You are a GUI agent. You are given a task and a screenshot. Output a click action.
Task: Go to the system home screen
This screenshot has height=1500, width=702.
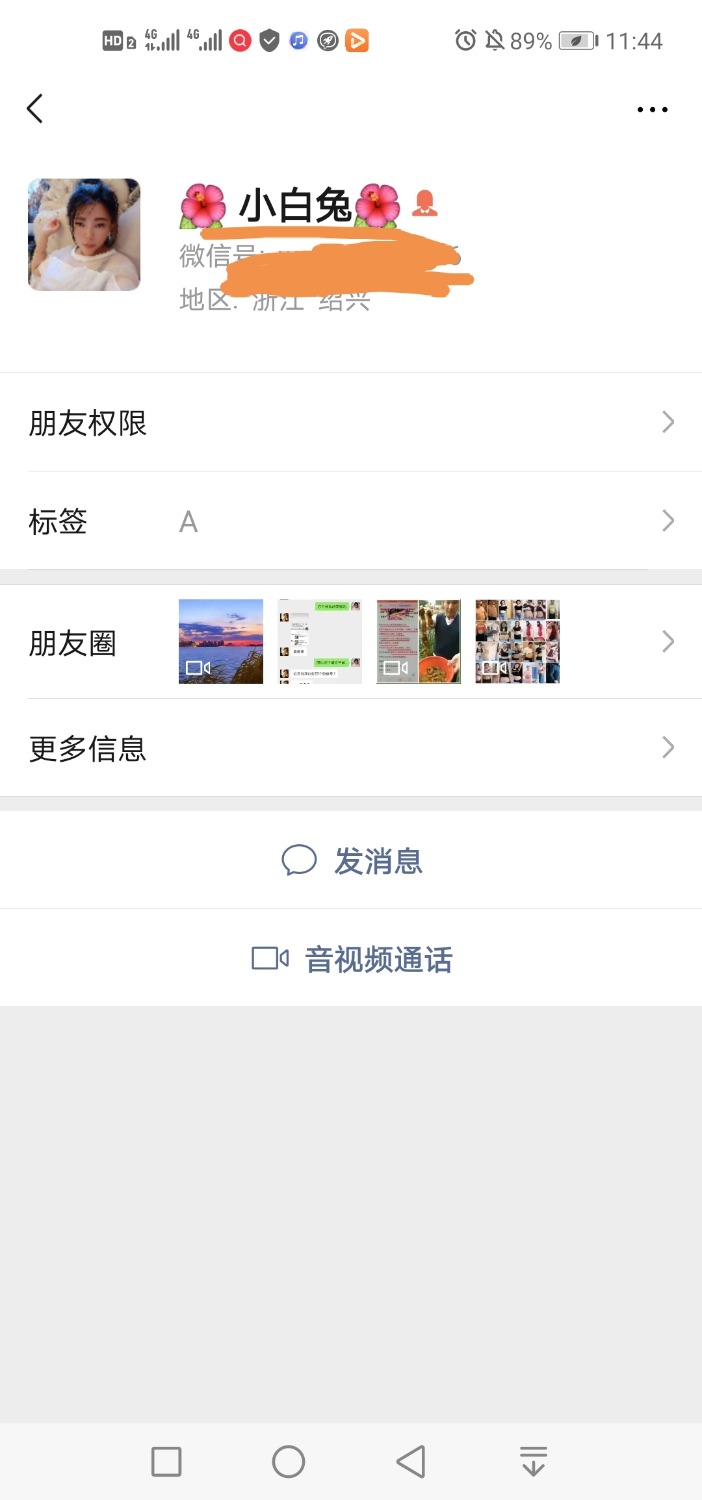(288, 1462)
